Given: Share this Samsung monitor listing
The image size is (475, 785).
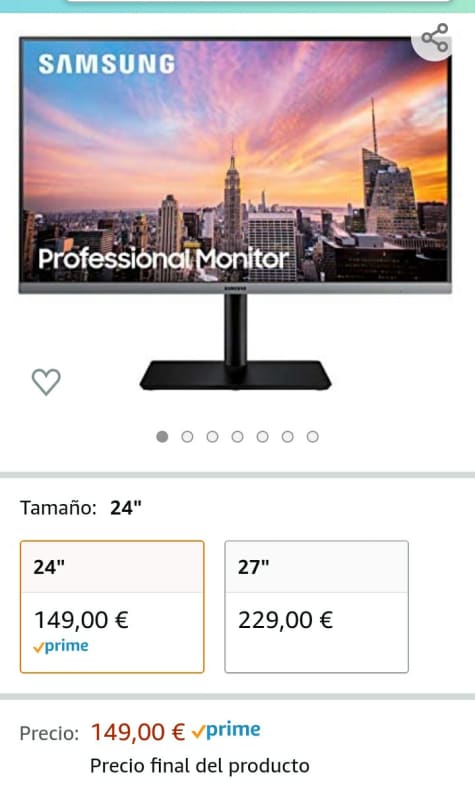Looking at the screenshot, I should tap(434, 38).
